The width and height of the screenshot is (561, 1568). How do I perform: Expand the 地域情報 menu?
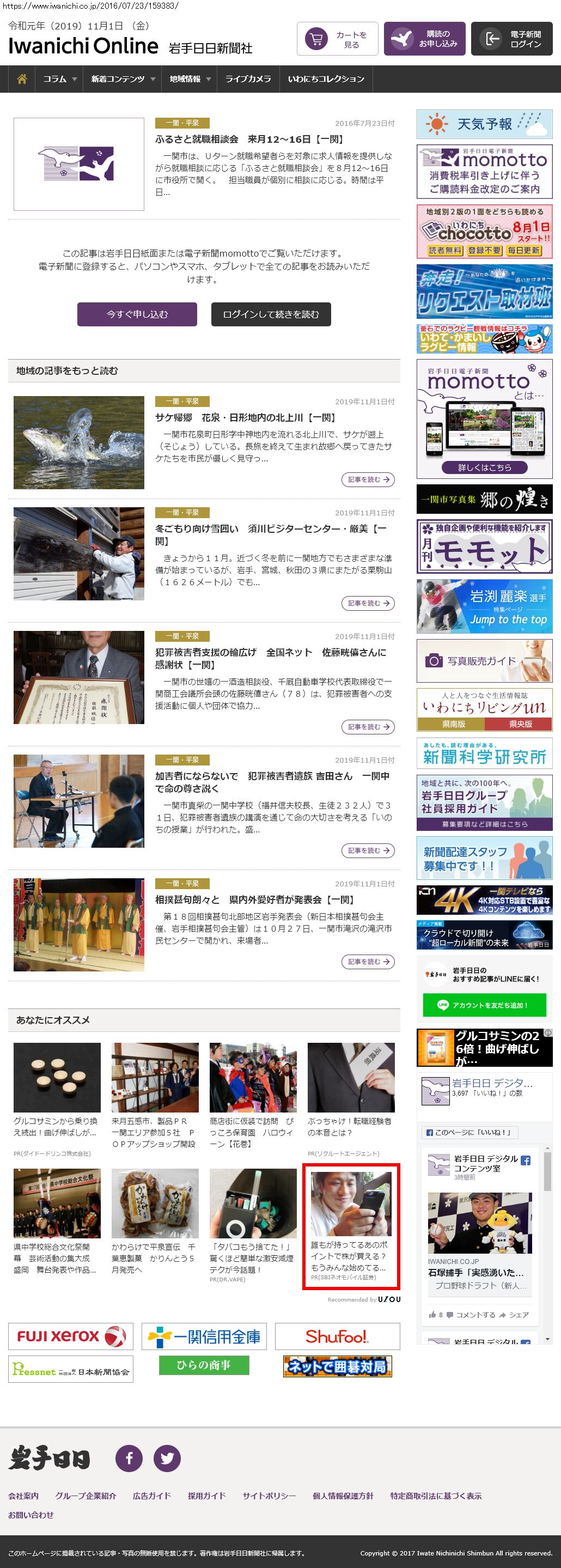pos(189,79)
